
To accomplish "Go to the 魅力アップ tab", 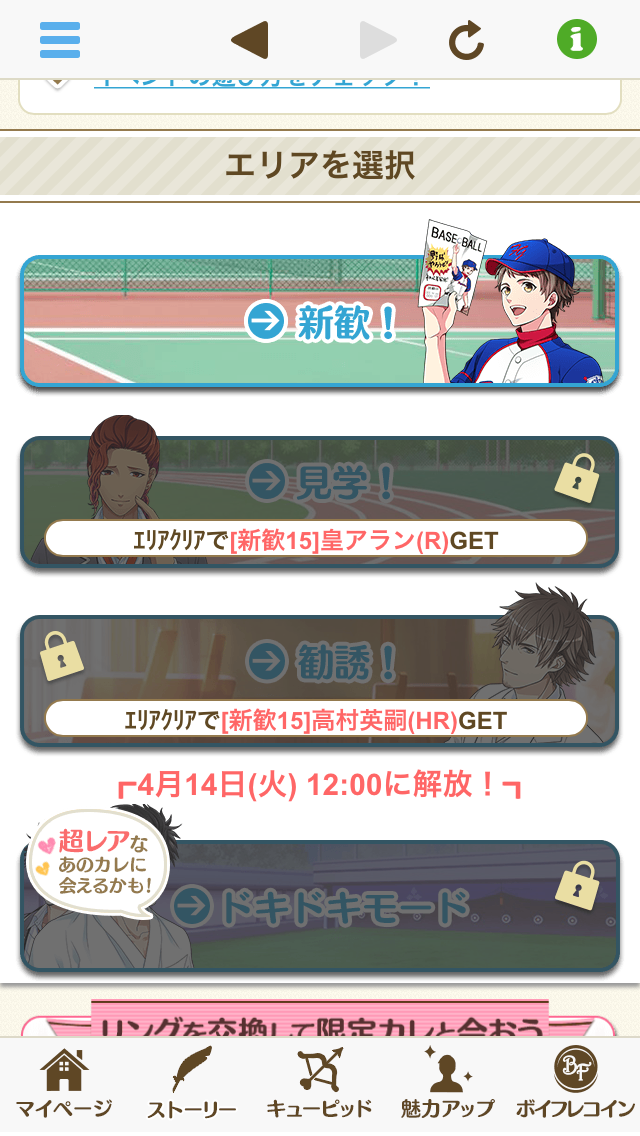I will (447, 1084).
